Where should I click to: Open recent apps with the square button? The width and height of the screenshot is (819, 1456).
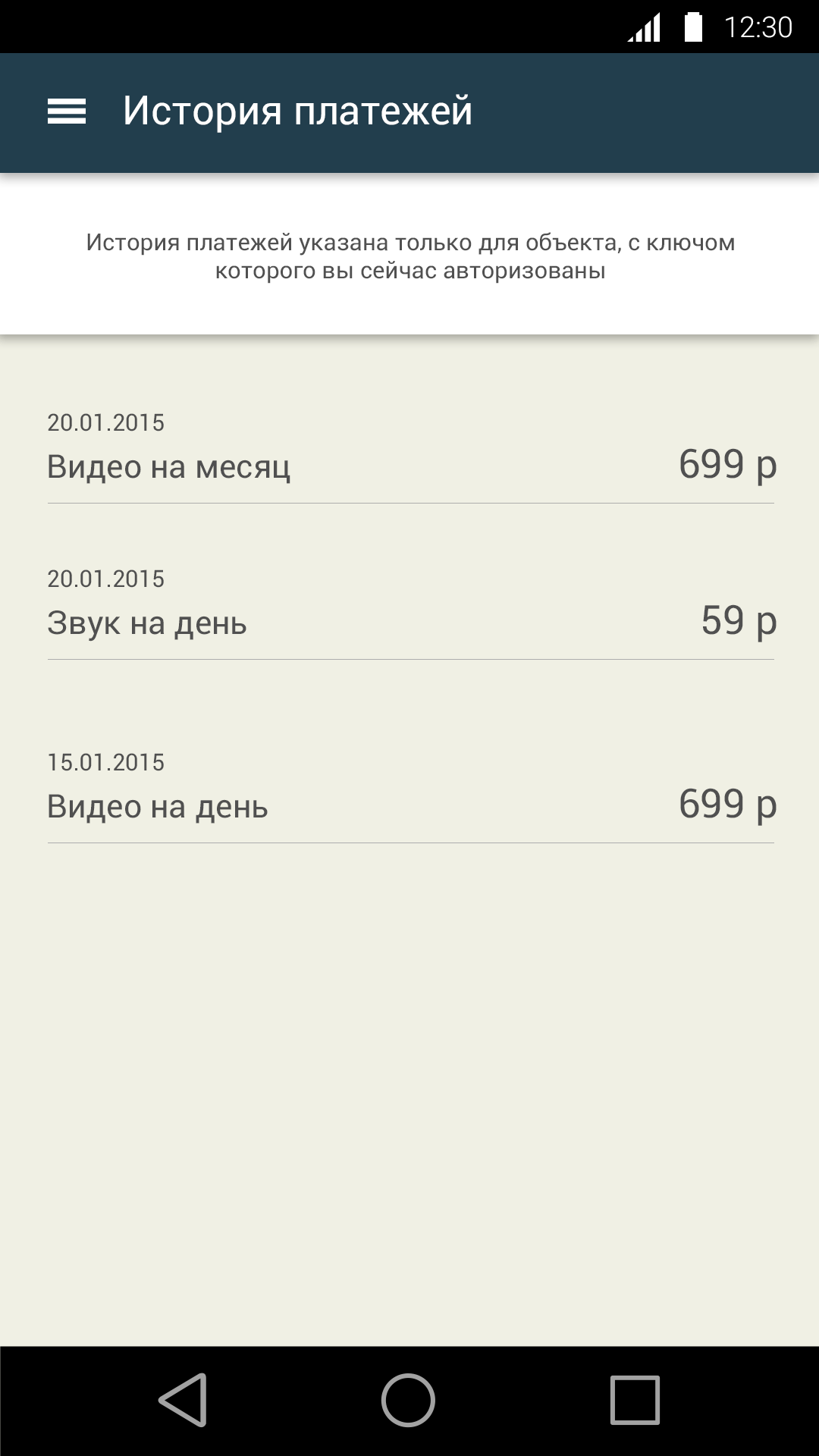(637, 1398)
